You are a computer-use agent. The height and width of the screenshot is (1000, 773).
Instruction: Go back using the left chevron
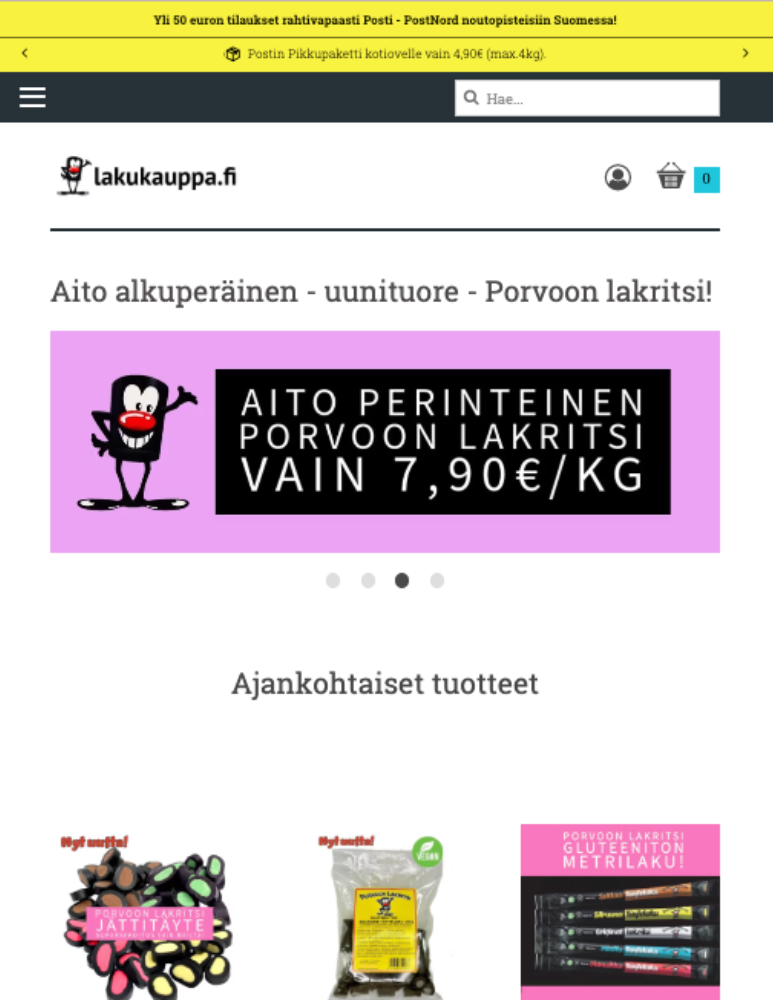[24, 55]
